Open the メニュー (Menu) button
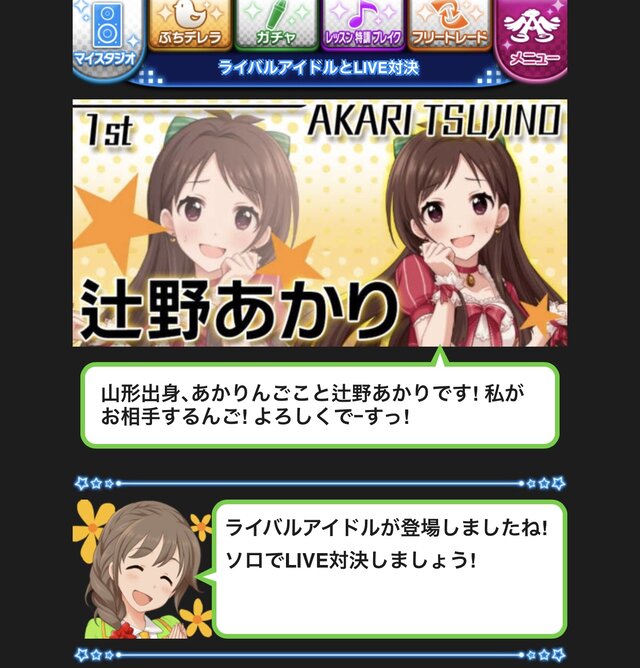This screenshot has height=668, width=640. (x=533, y=33)
